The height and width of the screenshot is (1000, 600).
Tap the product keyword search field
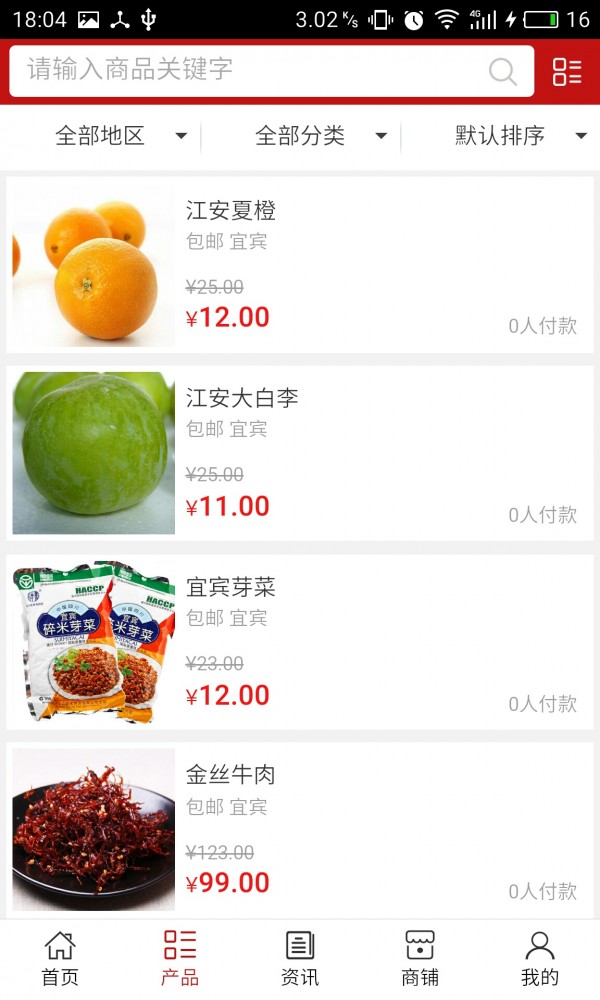(x=250, y=71)
